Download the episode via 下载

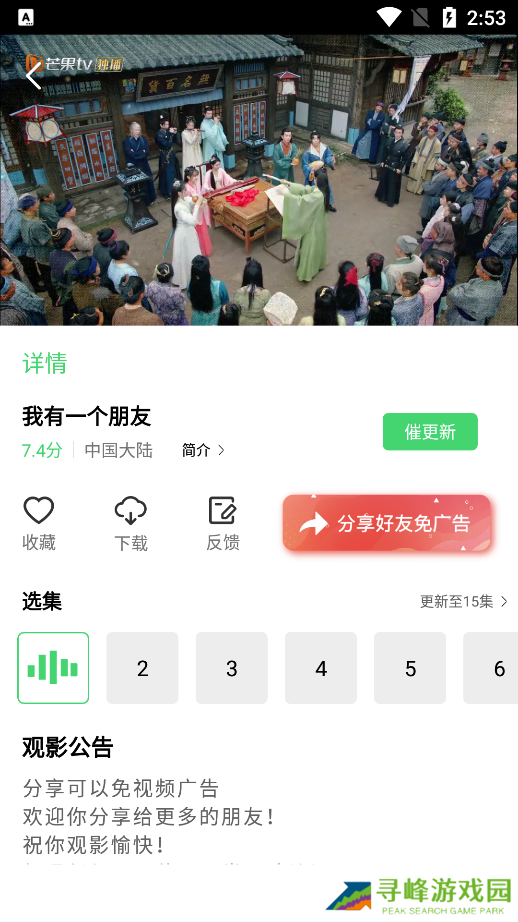pyautogui.click(x=131, y=523)
